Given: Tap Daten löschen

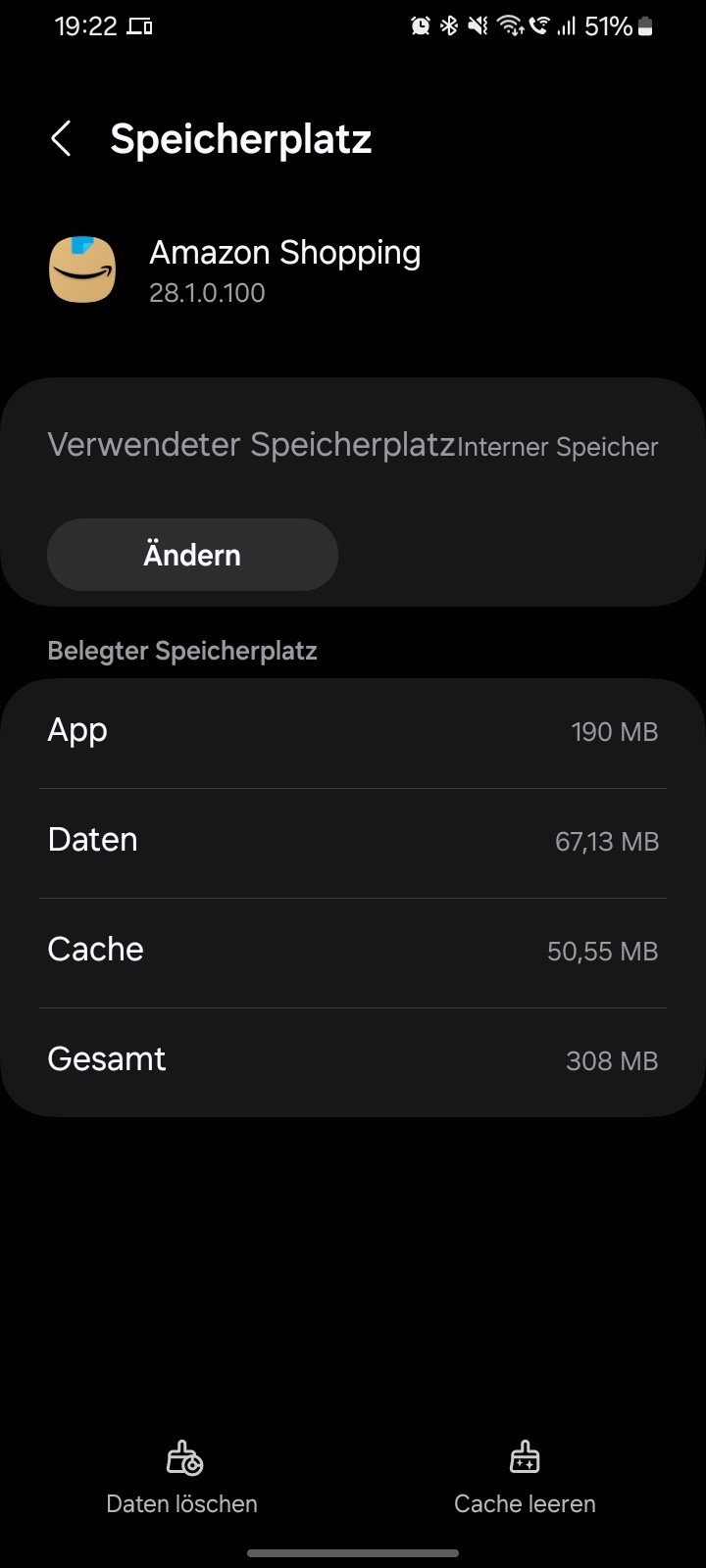Looking at the screenshot, I should click(x=182, y=1478).
